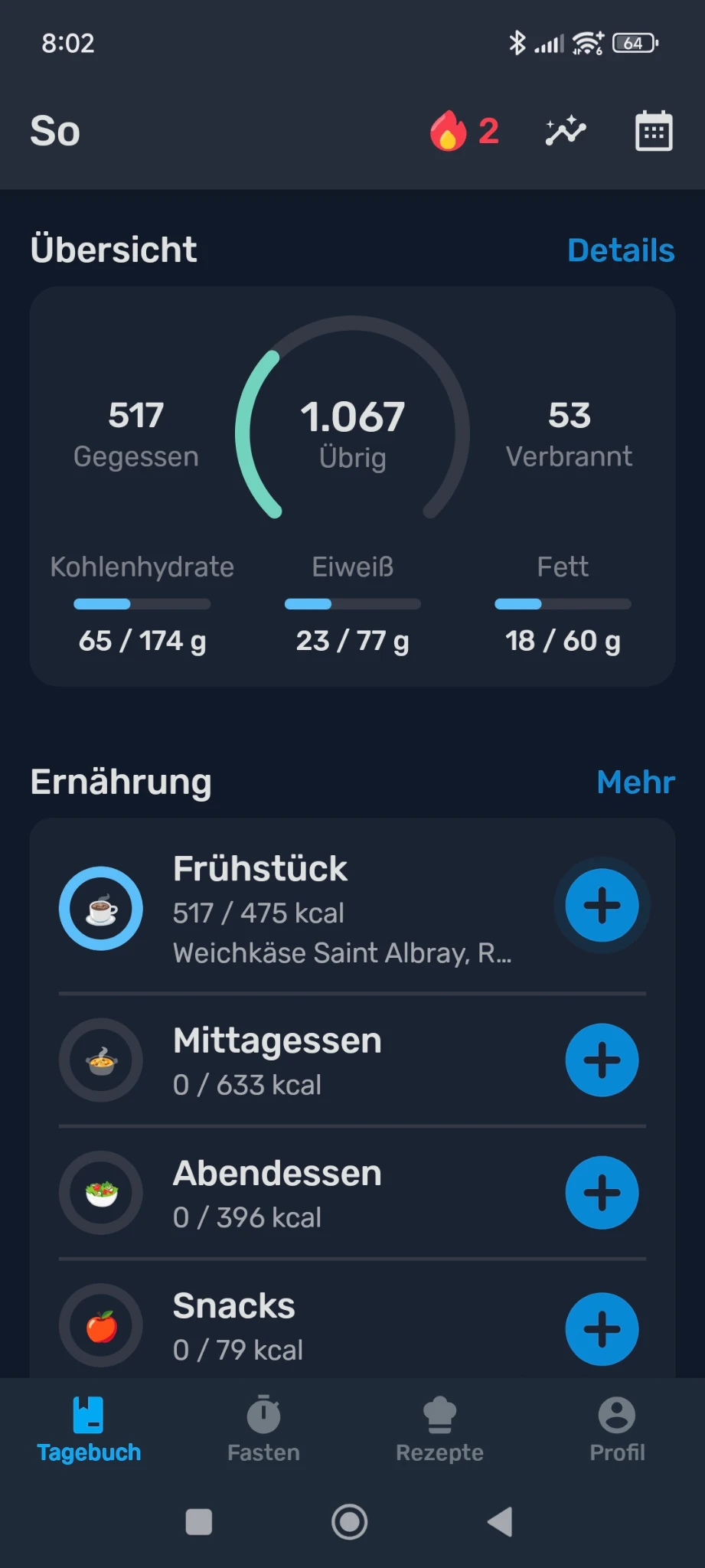Screen dimensions: 705x1568
Task: Add food to Frühstück
Action: click(x=602, y=906)
